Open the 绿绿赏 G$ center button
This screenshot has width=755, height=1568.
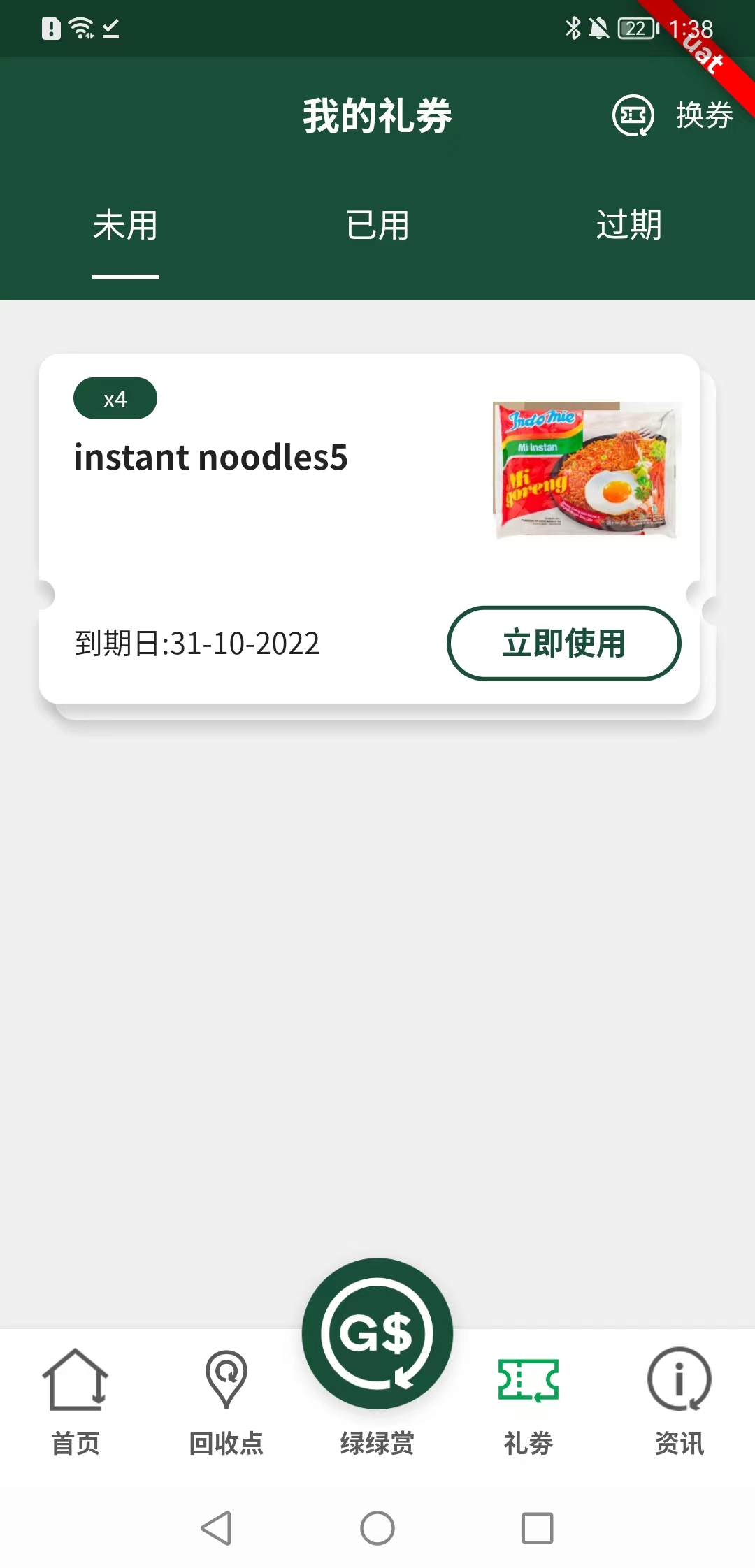(377, 1335)
